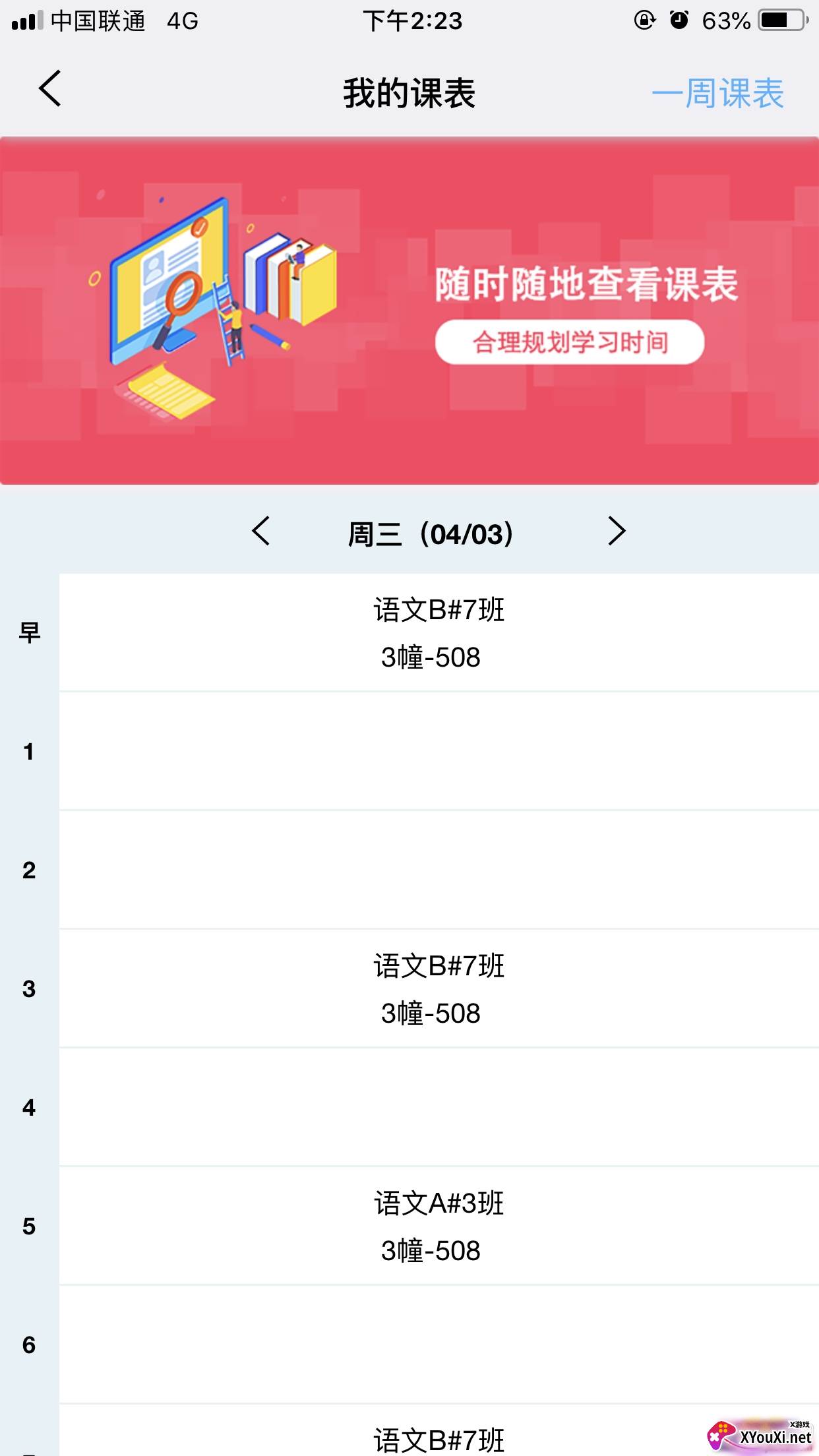Open the period 3 语文B#7班 class

click(x=439, y=988)
